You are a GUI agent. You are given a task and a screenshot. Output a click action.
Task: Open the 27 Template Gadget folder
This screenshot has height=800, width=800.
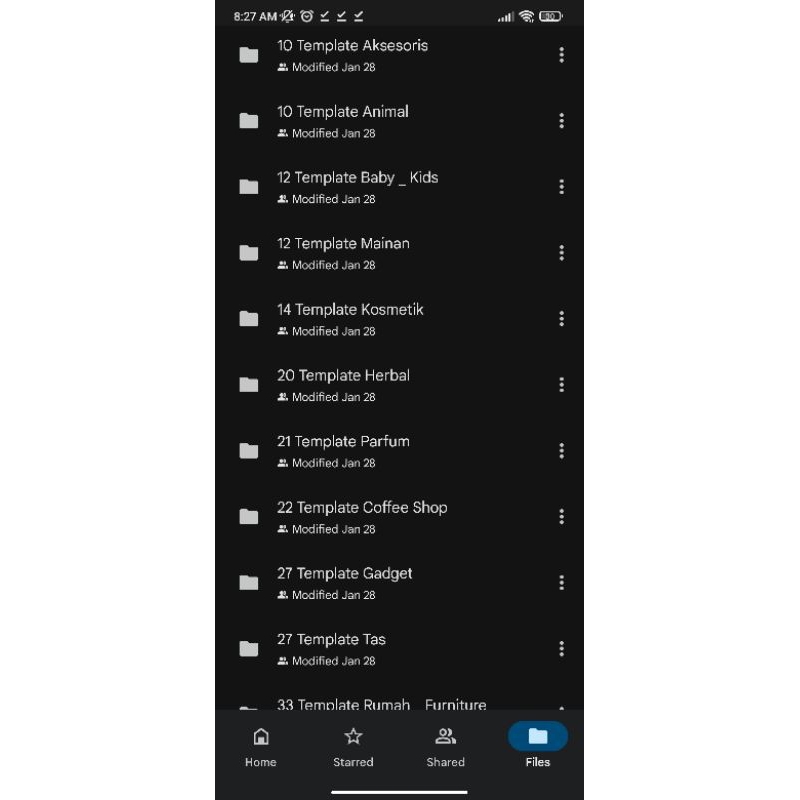pos(344,583)
